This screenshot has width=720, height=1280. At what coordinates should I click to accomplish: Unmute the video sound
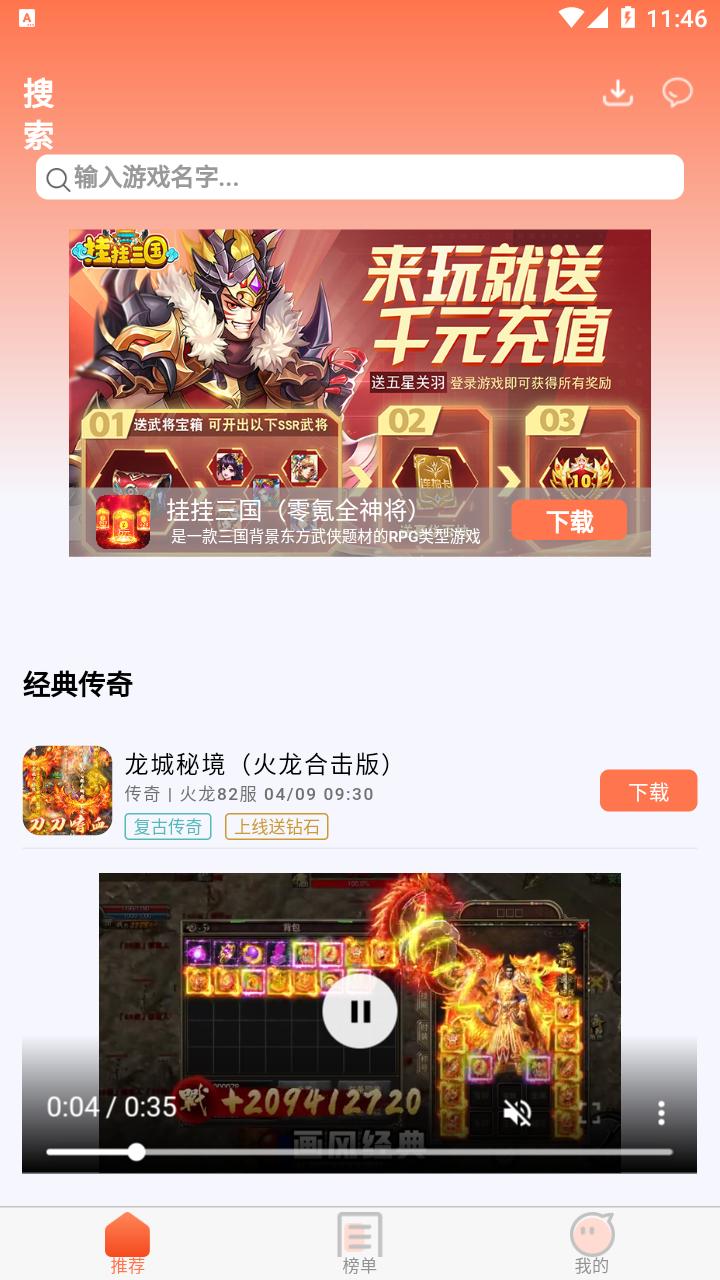tap(517, 1113)
